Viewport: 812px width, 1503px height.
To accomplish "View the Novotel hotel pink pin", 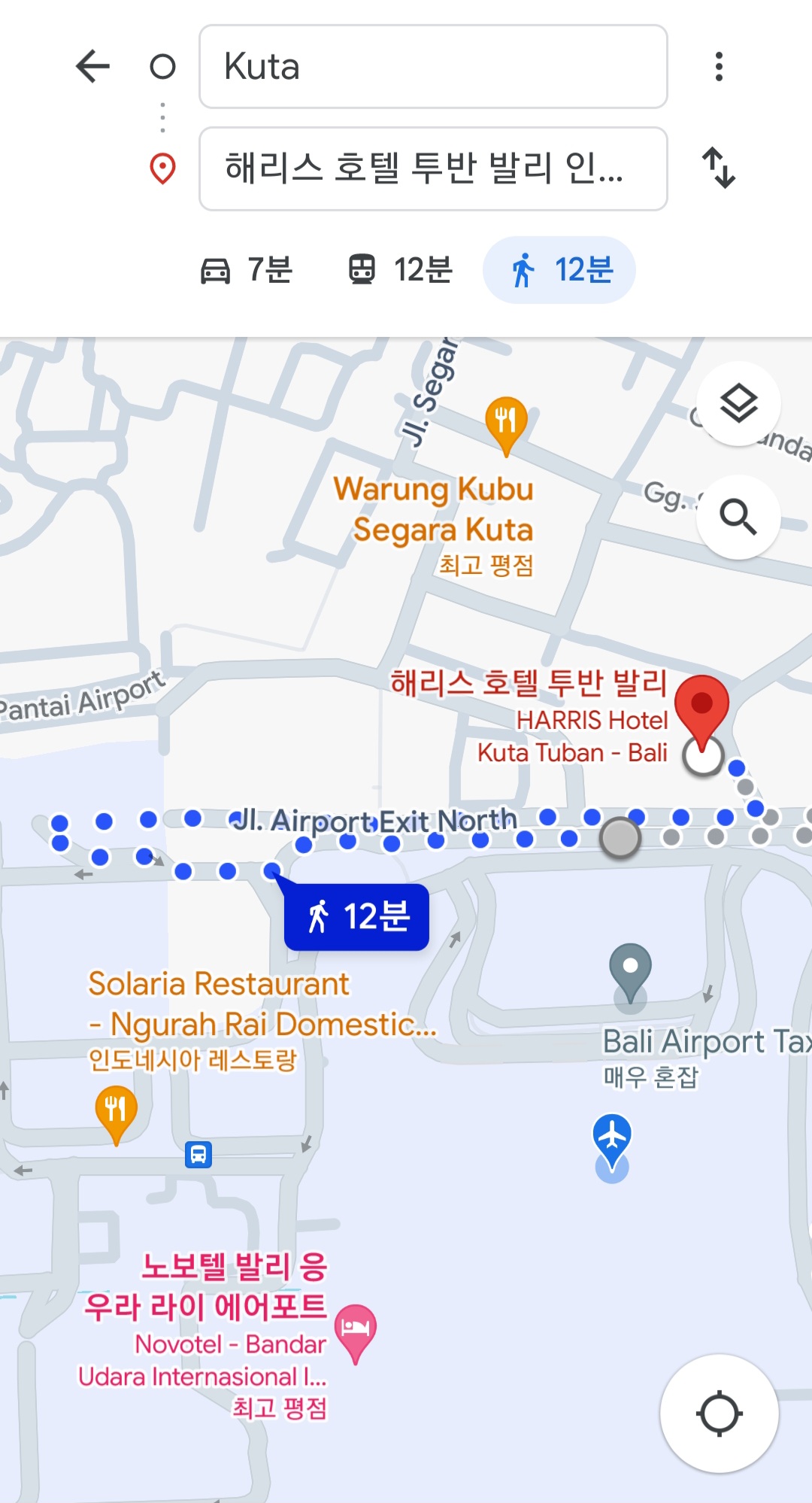I will coord(355,1331).
